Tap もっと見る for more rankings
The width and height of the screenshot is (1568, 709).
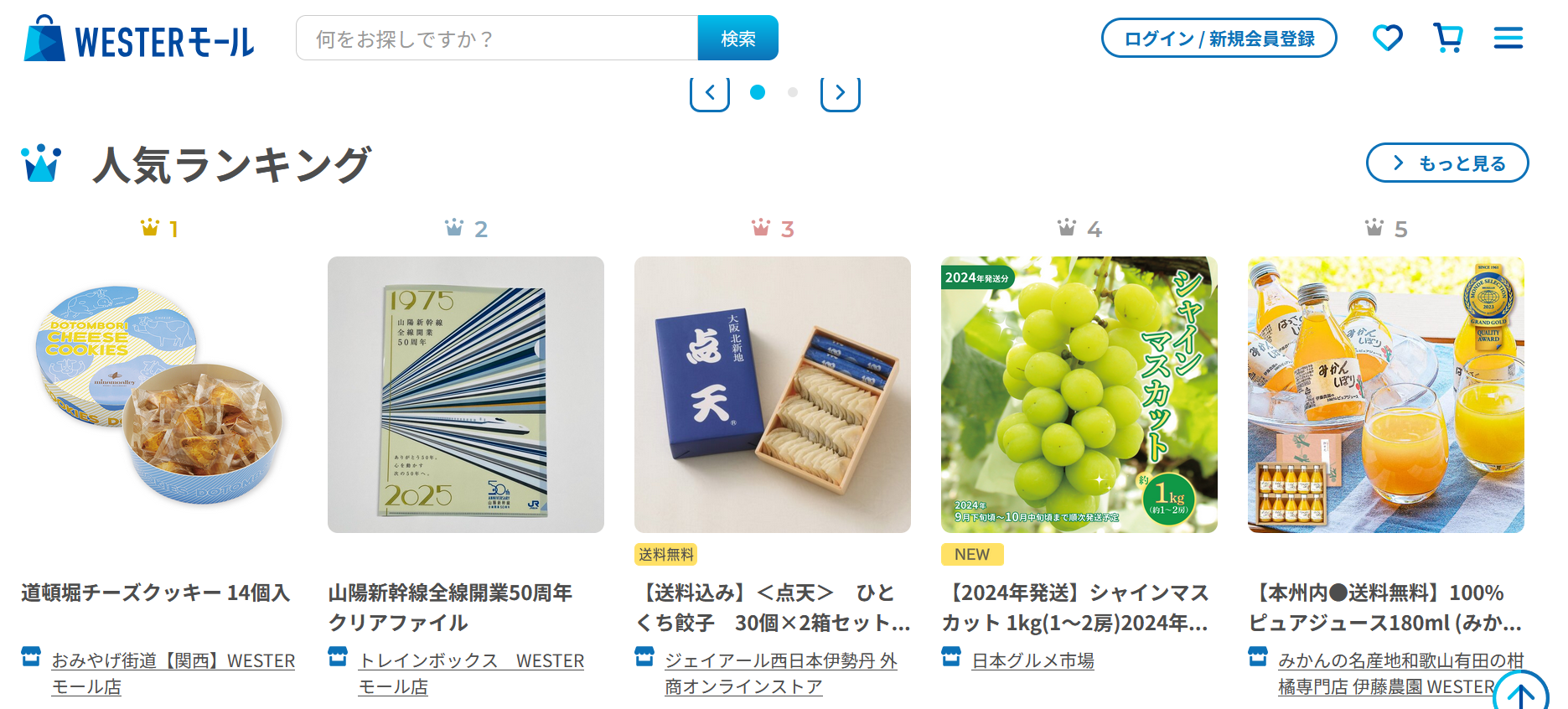(x=1447, y=163)
